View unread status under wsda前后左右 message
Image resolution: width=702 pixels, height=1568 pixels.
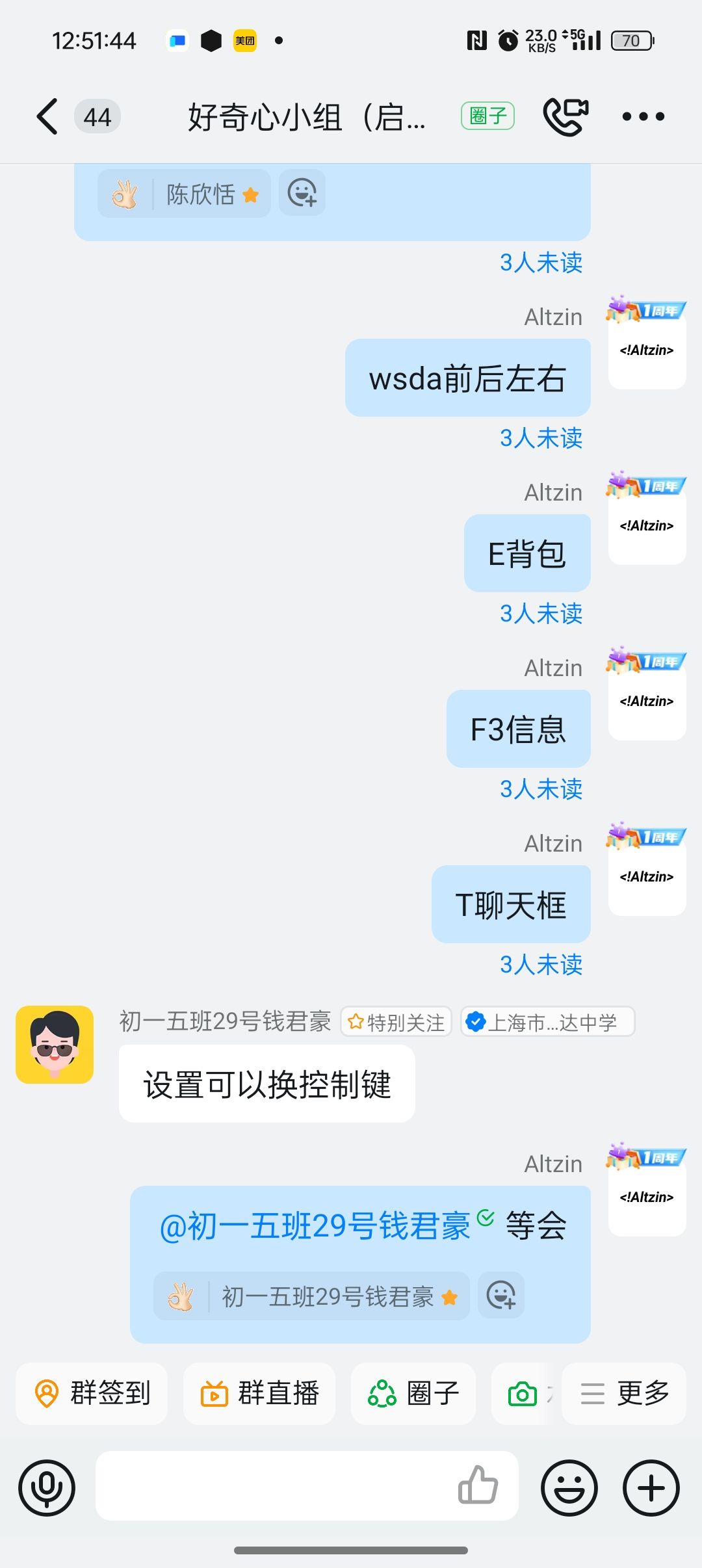pos(541,438)
